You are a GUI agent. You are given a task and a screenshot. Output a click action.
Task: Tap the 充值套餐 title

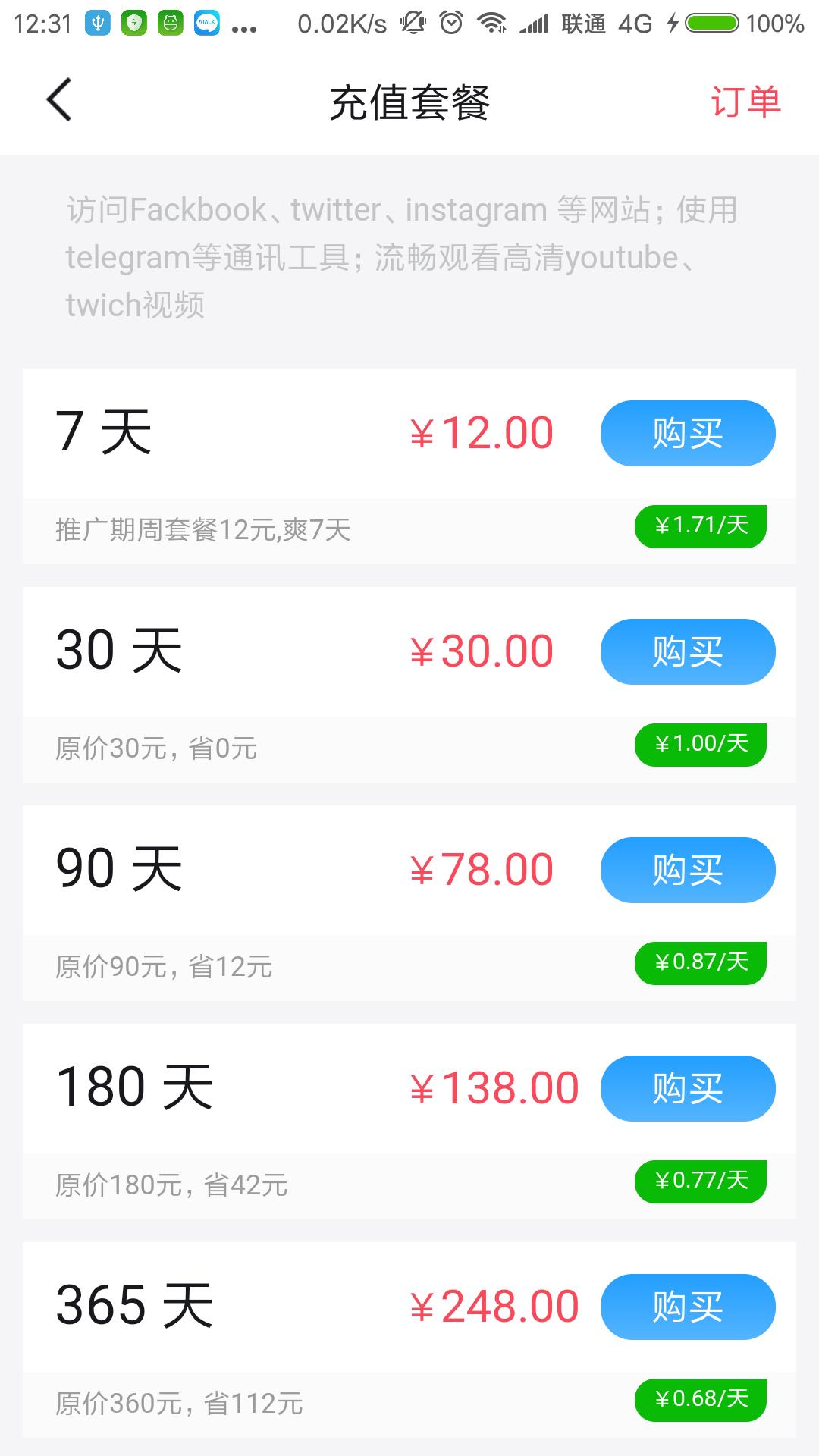[x=409, y=103]
